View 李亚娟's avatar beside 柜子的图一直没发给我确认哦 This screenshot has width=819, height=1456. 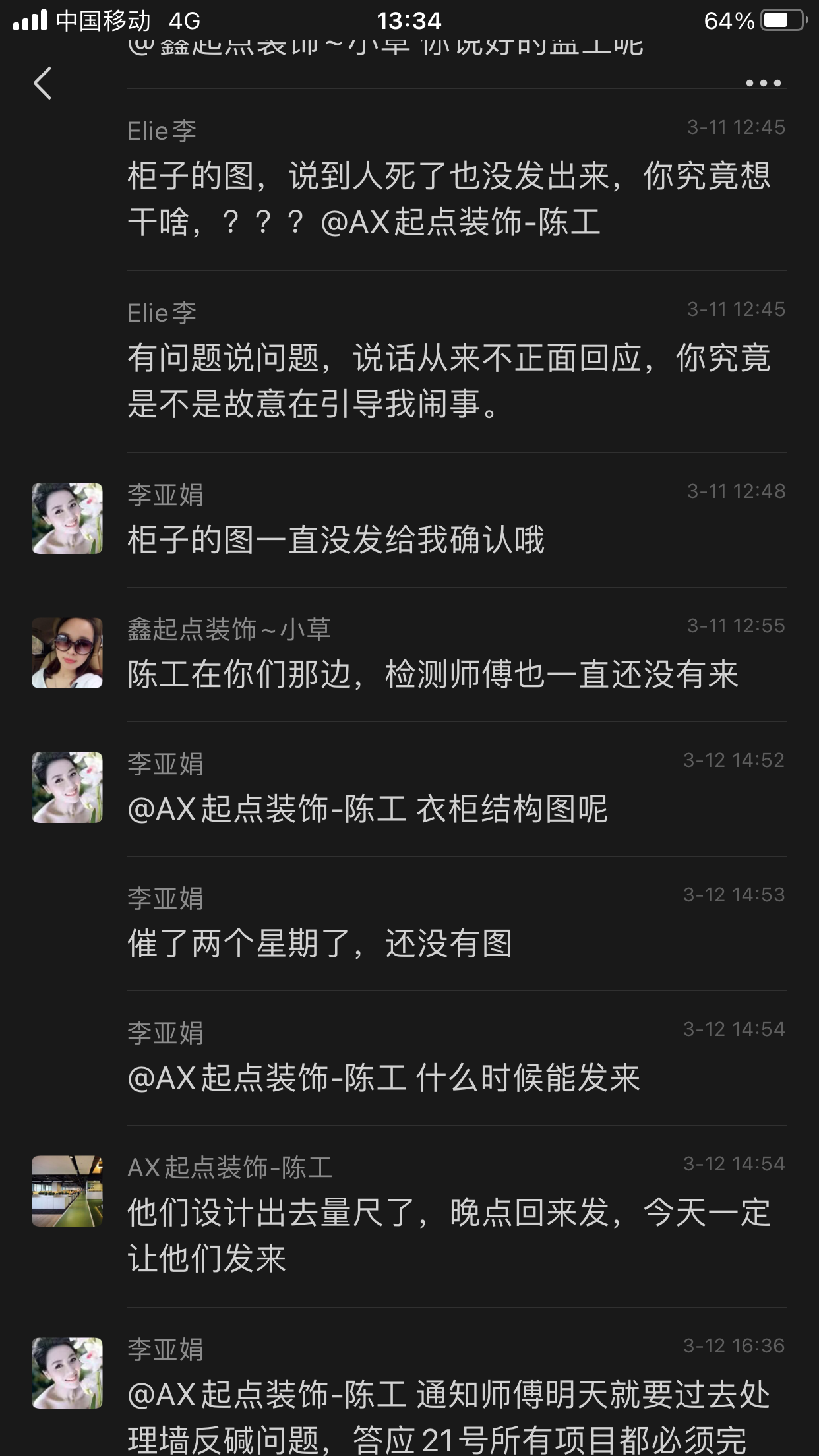[67, 518]
